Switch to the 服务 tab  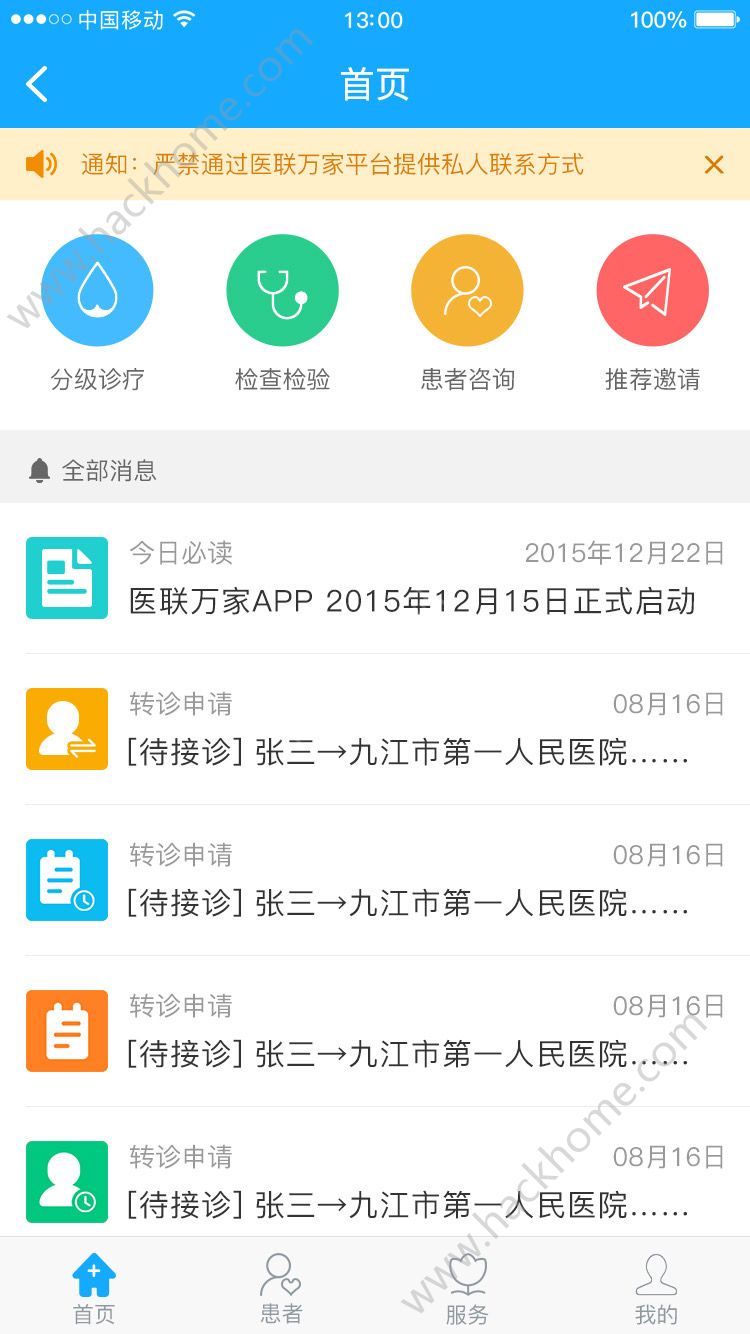pos(467,1288)
